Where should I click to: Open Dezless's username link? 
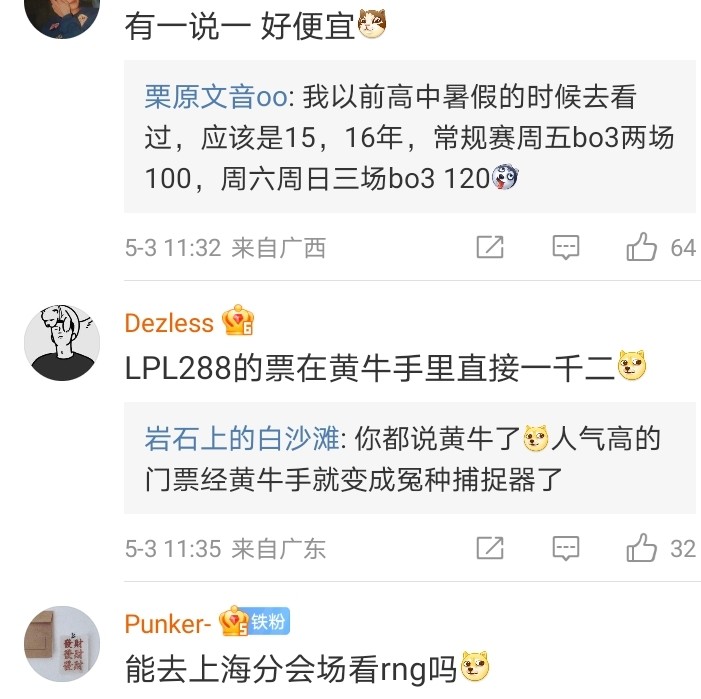pyautogui.click(x=169, y=323)
